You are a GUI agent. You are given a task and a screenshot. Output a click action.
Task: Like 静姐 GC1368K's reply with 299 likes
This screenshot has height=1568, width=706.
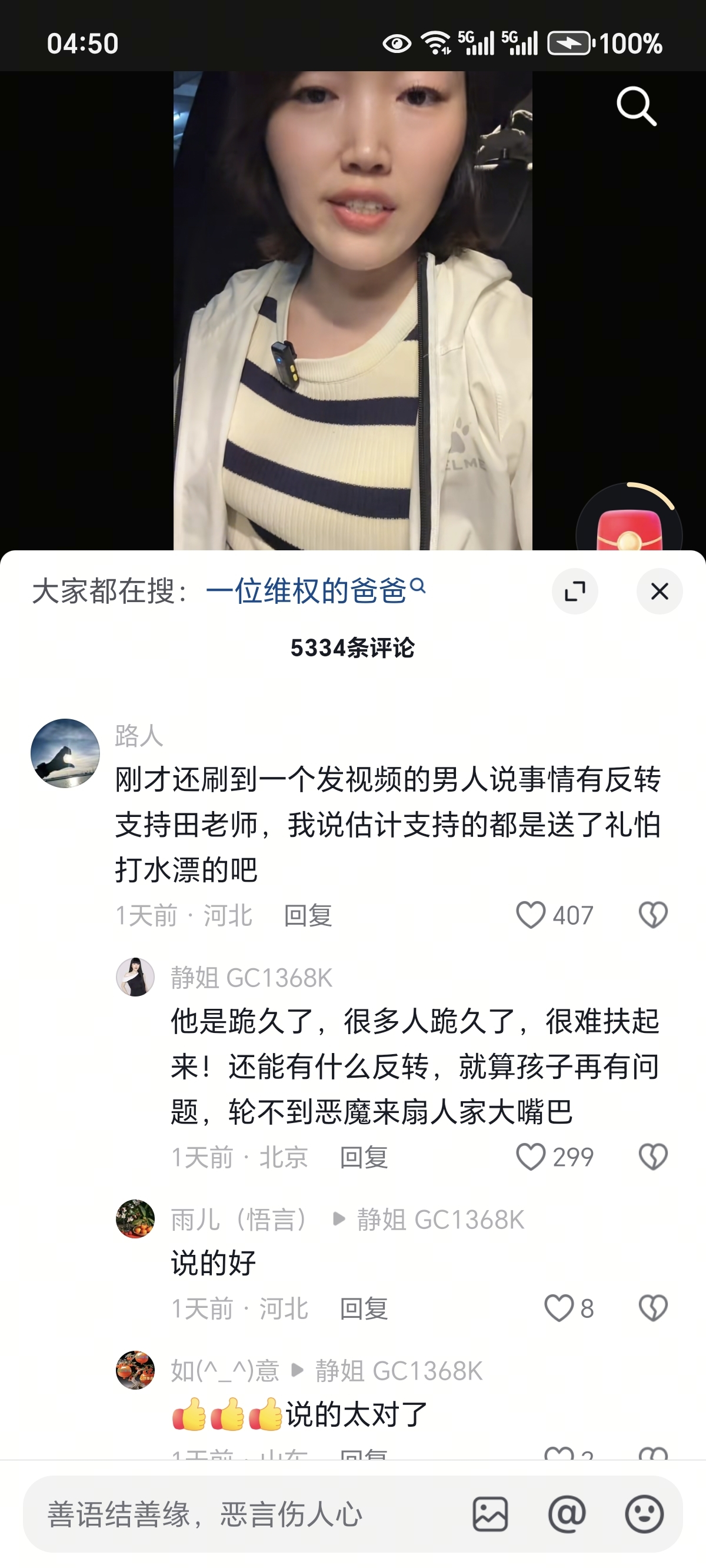click(531, 1157)
